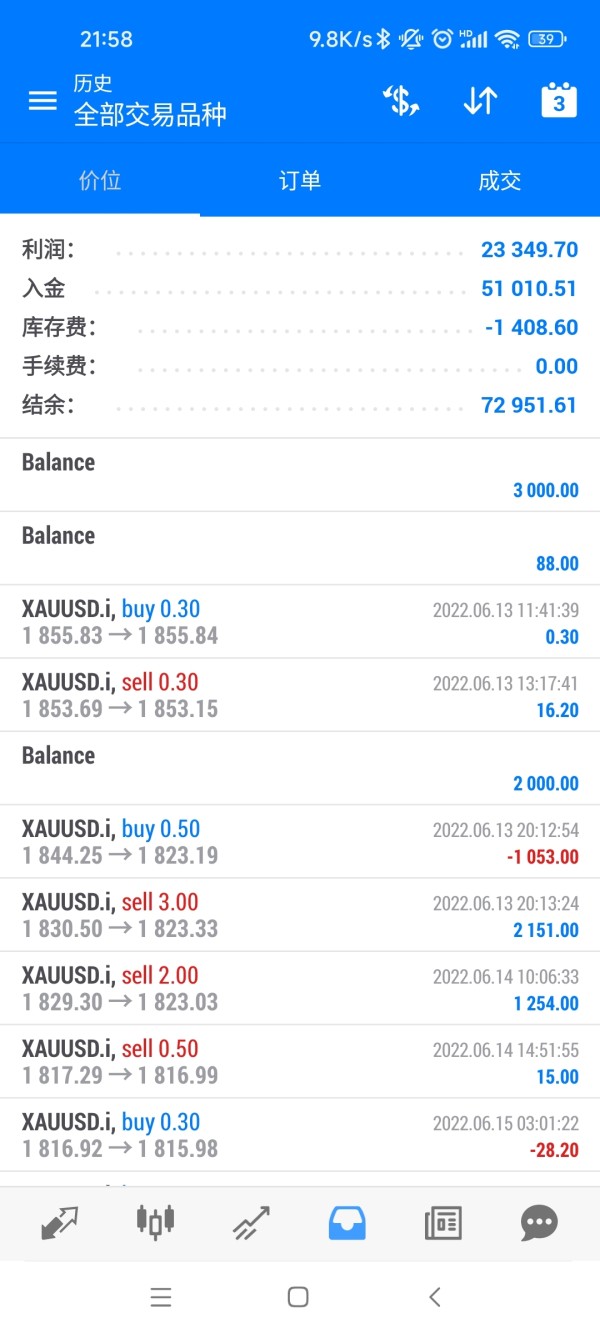The width and height of the screenshot is (600, 1333).
Task: Select the XAUUSD.i sell 0.50 trade
Action: pyautogui.click(x=300, y=1061)
